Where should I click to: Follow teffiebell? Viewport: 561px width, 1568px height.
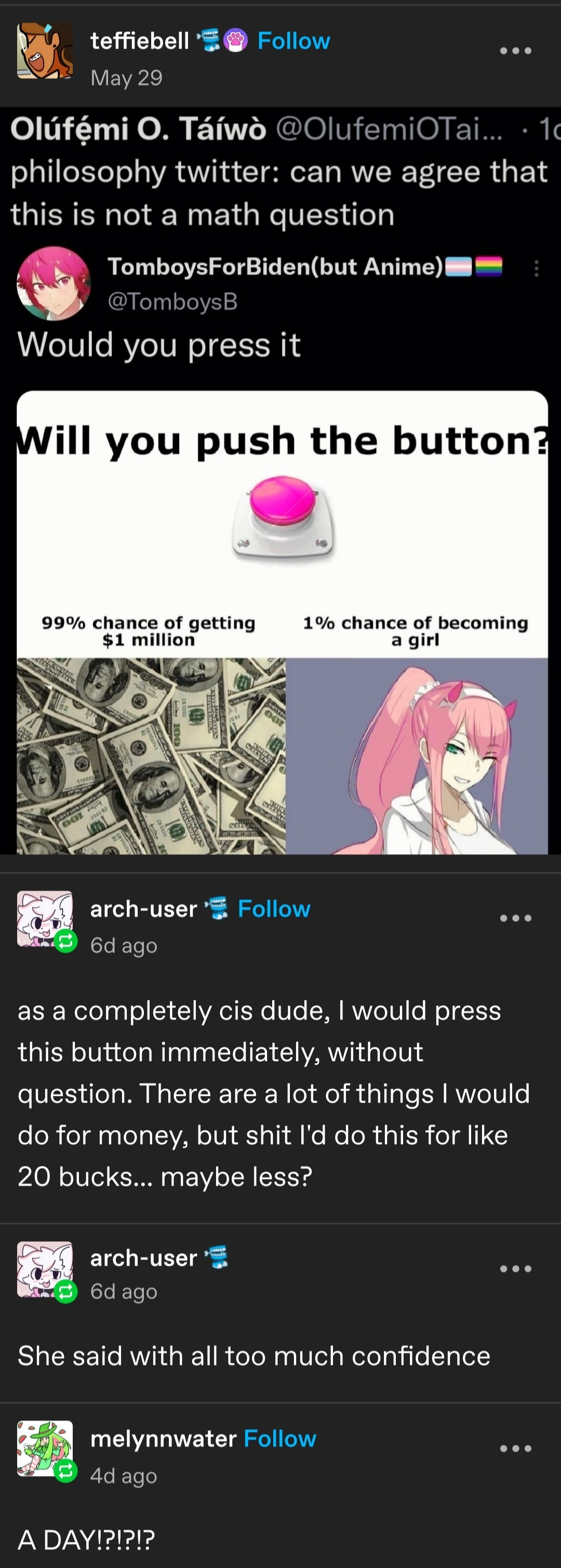293,41
